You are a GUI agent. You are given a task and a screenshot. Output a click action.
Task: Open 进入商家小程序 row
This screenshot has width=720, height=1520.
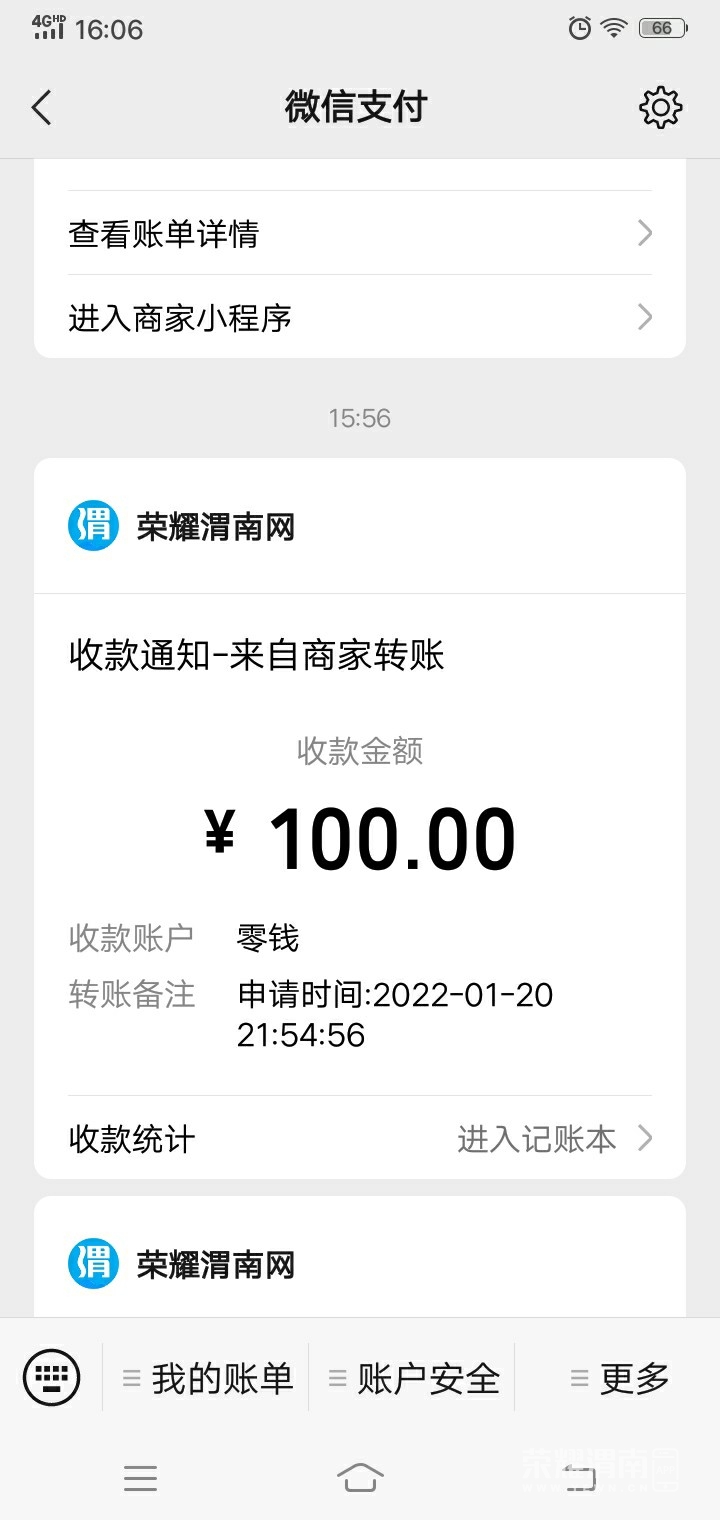[360, 318]
